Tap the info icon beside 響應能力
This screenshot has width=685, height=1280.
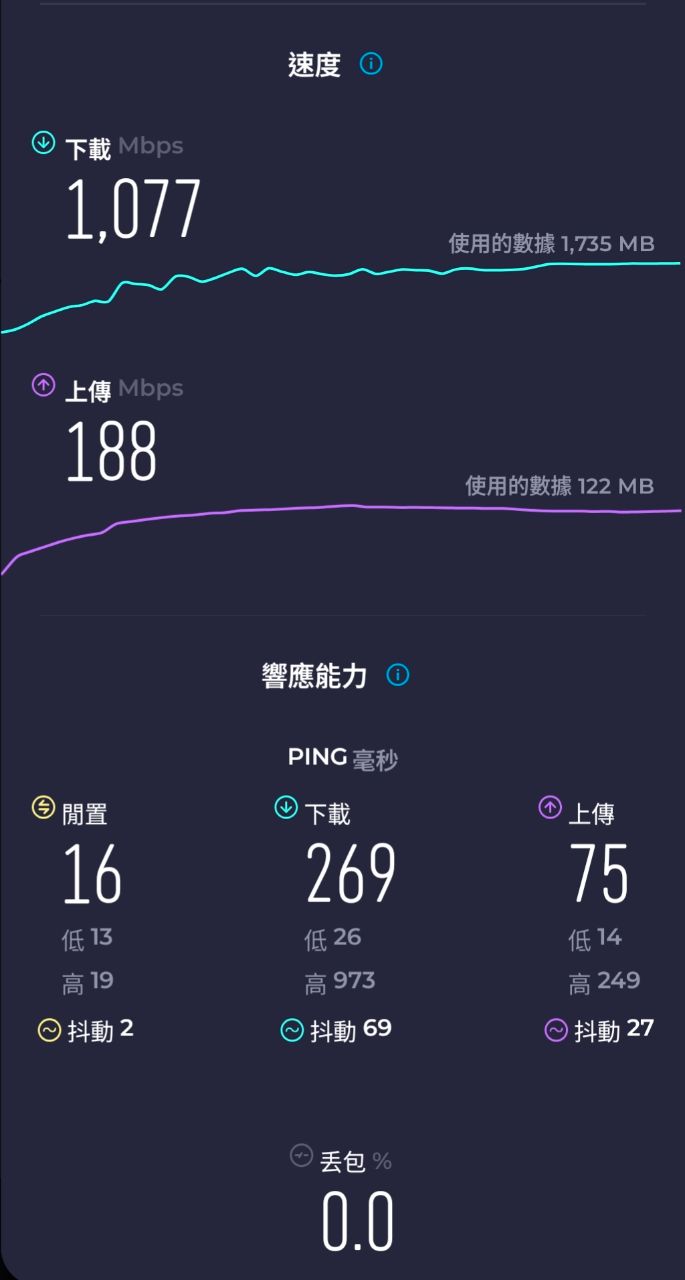click(x=397, y=675)
